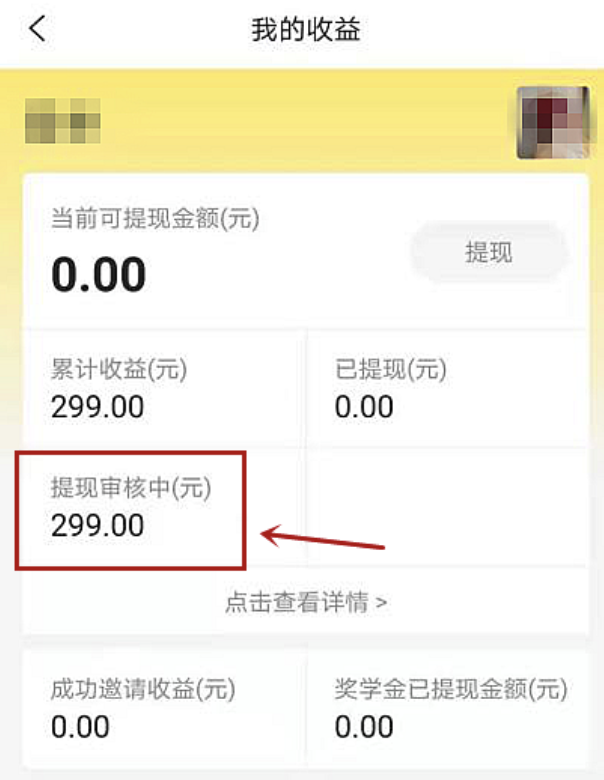Open 点击查看详情 details link
The height and width of the screenshot is (780, 604).
click(305, 603)
